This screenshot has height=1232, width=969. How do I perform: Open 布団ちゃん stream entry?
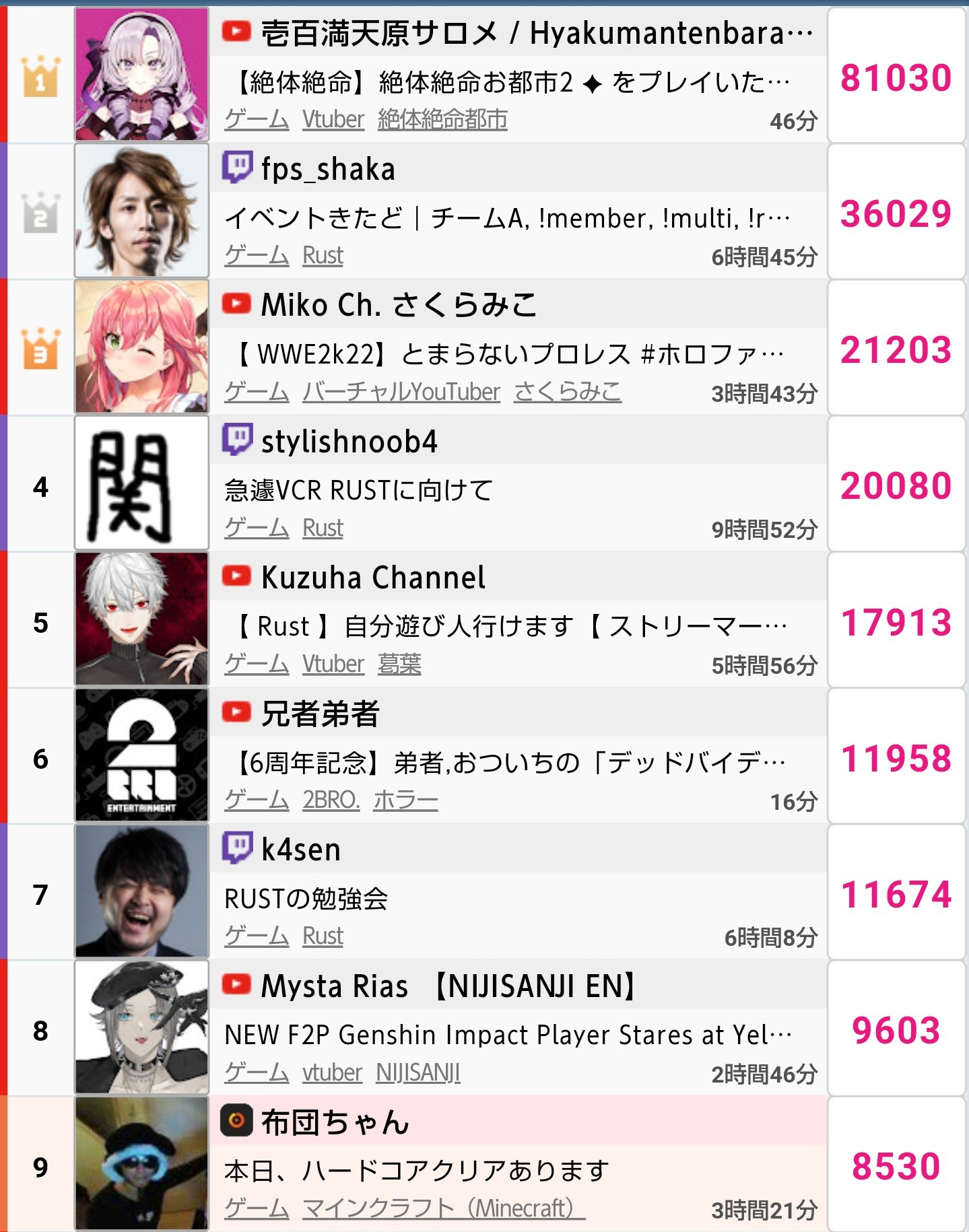(335, 1122)
